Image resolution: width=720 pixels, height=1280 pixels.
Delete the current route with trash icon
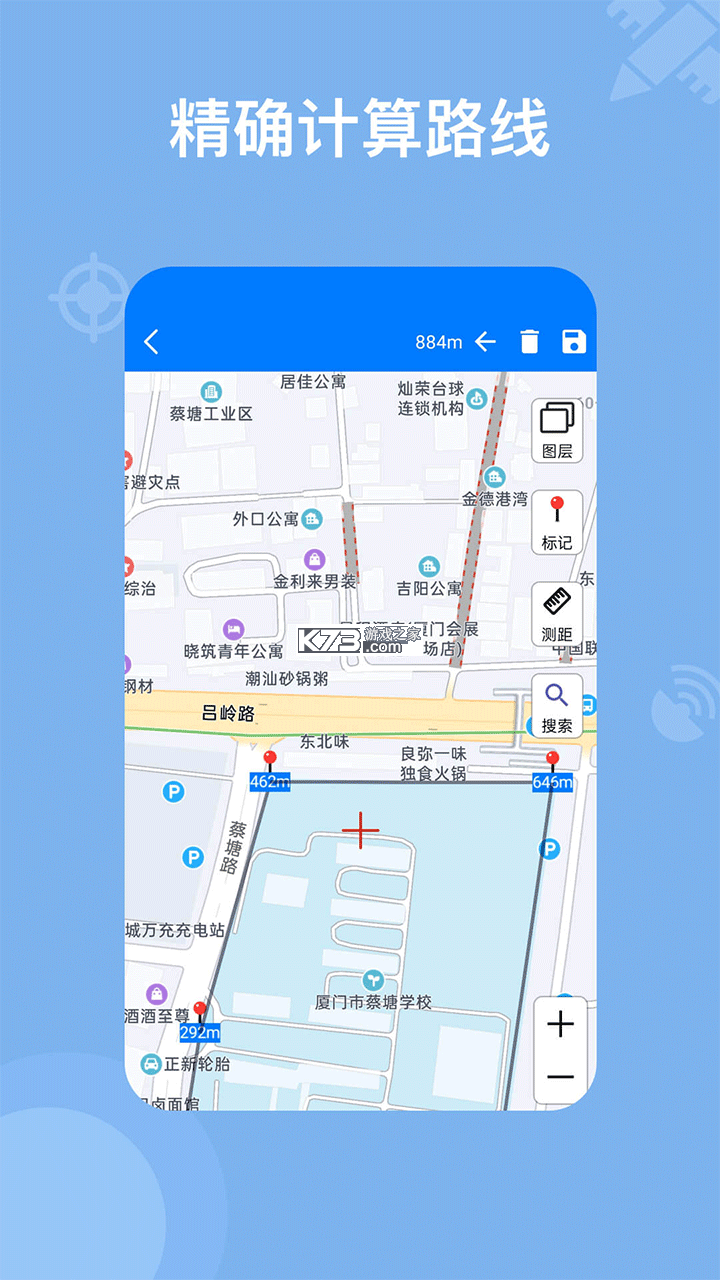(530, 341)
